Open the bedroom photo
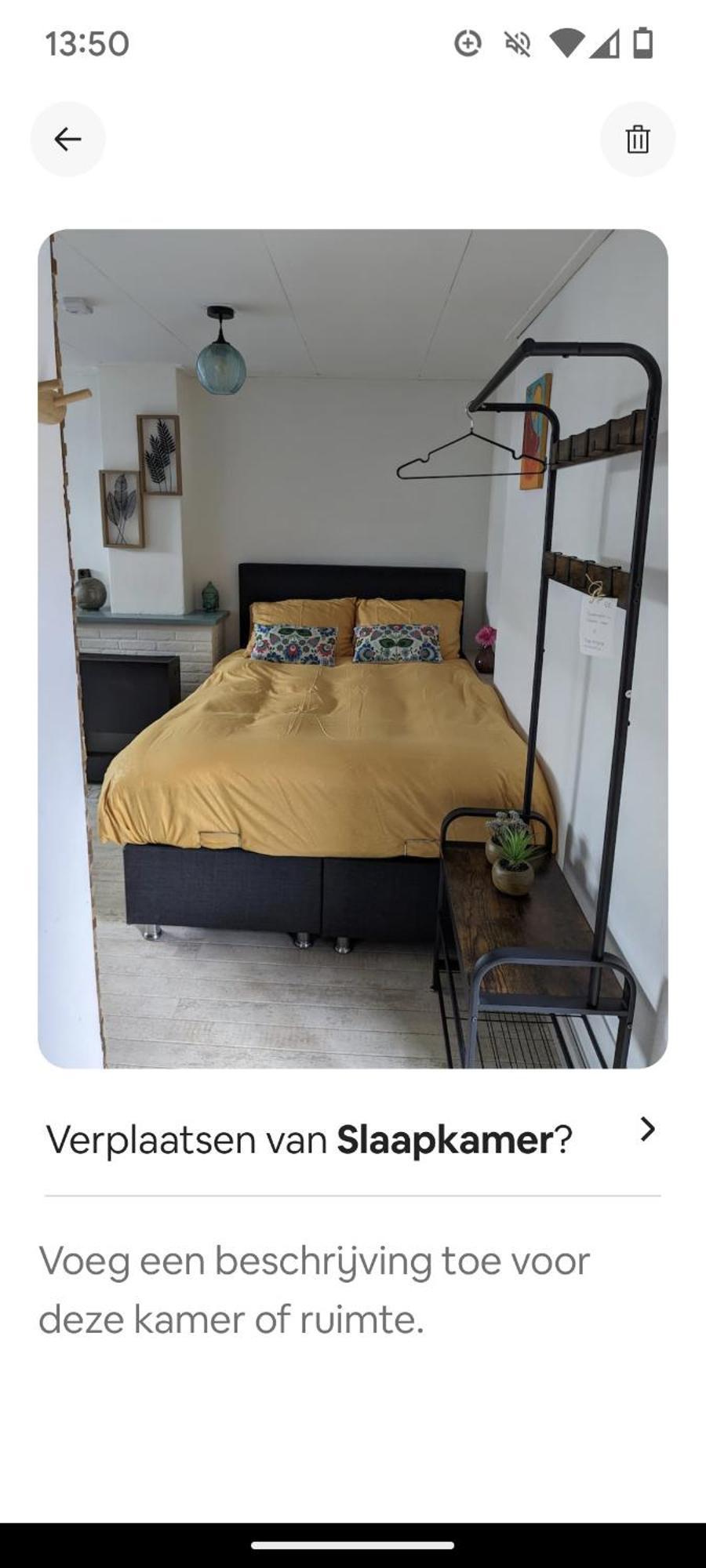 352,648
